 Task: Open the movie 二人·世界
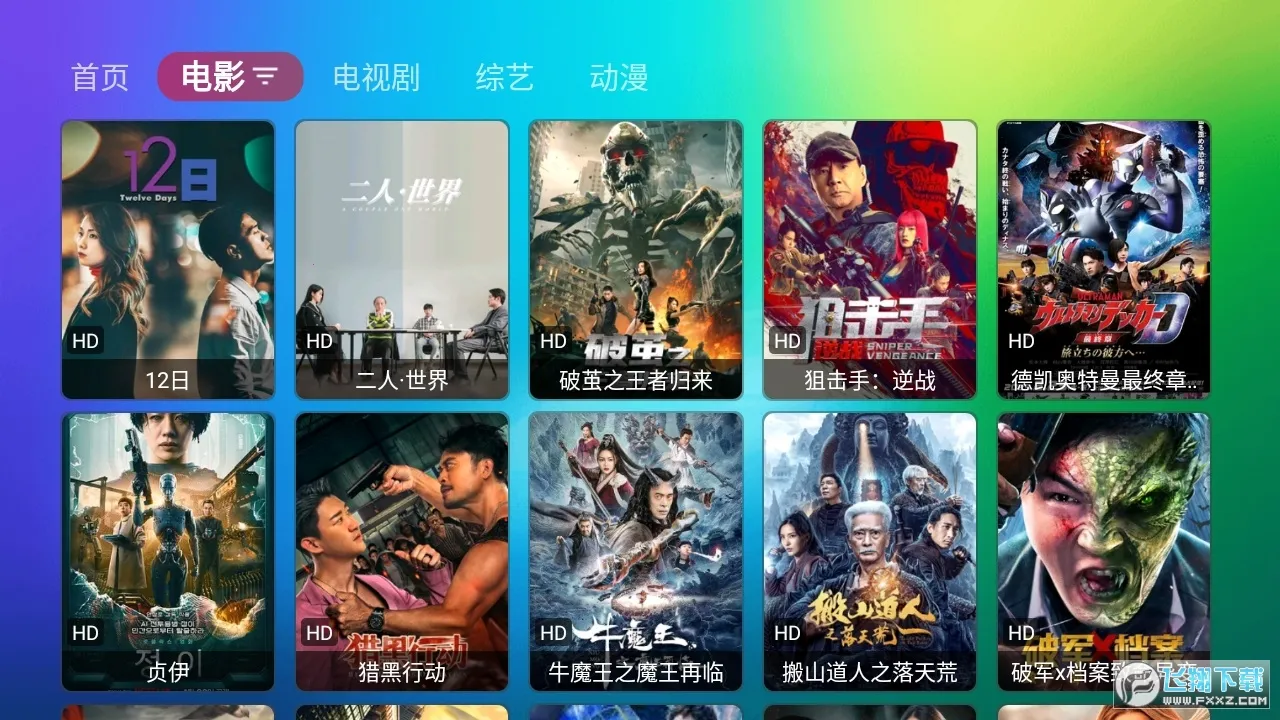(x=402, y=260)
